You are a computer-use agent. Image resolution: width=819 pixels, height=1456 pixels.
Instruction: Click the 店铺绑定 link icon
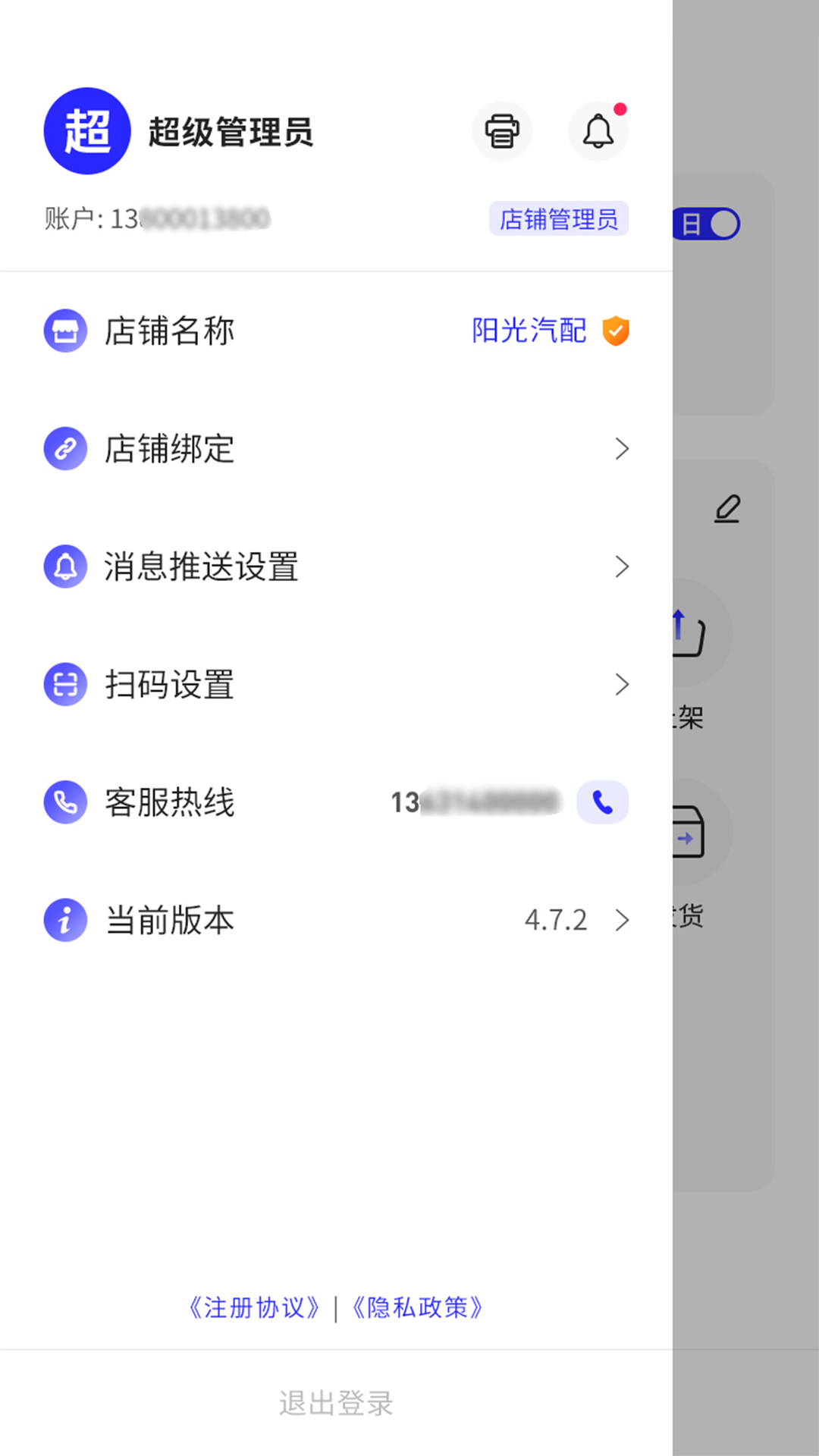click(65, 449)
